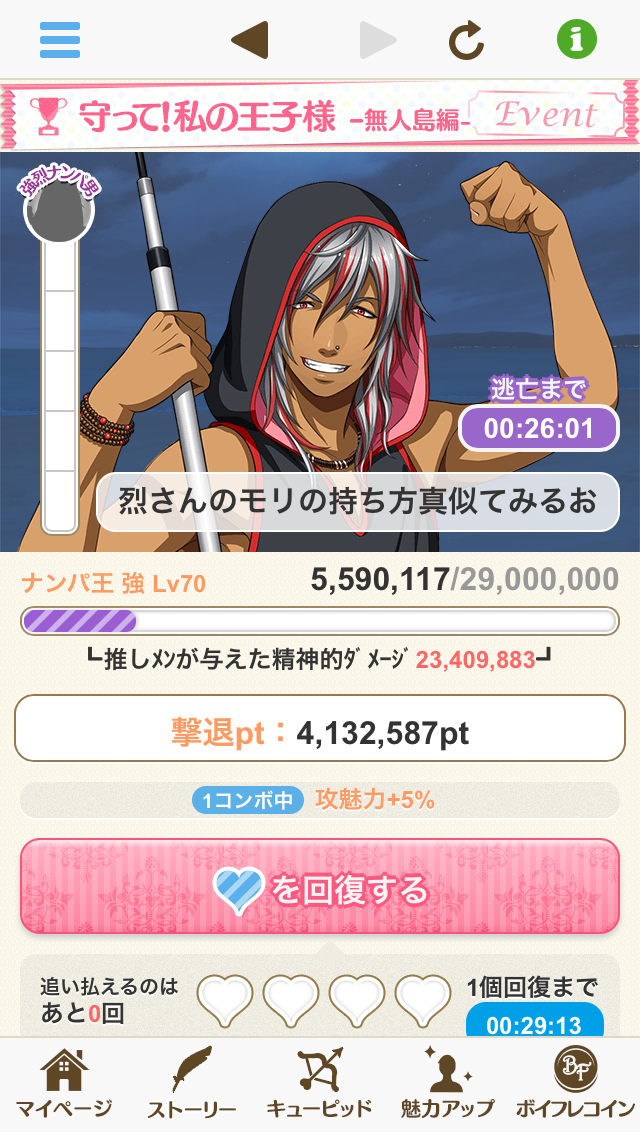Open the ストーリー tab

(x=191, y=1086)
